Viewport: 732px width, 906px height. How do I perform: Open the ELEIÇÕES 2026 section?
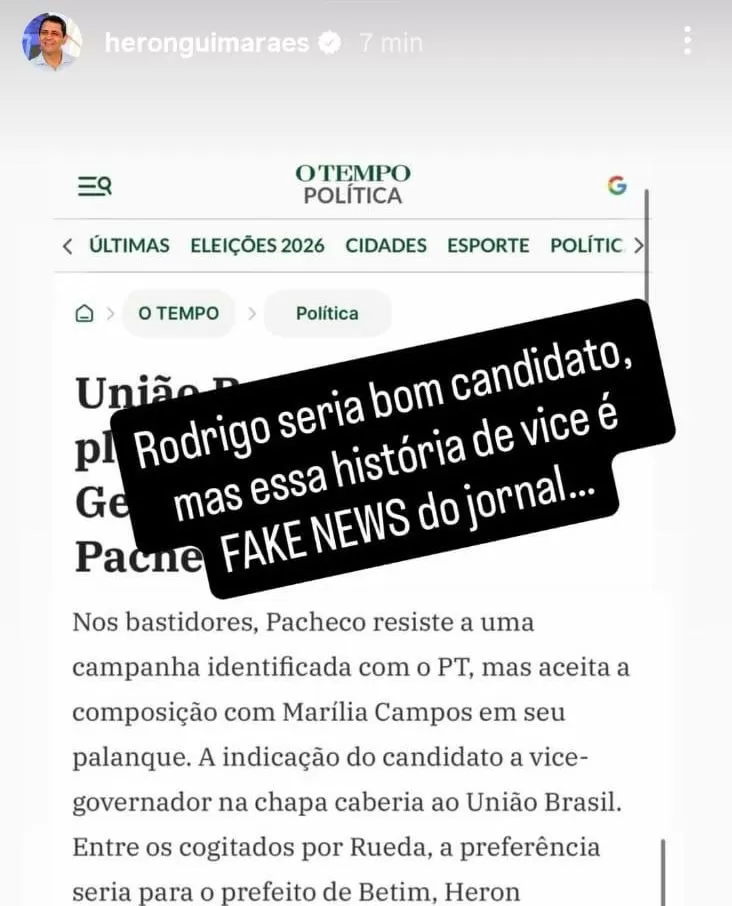[x=256, y=245]
